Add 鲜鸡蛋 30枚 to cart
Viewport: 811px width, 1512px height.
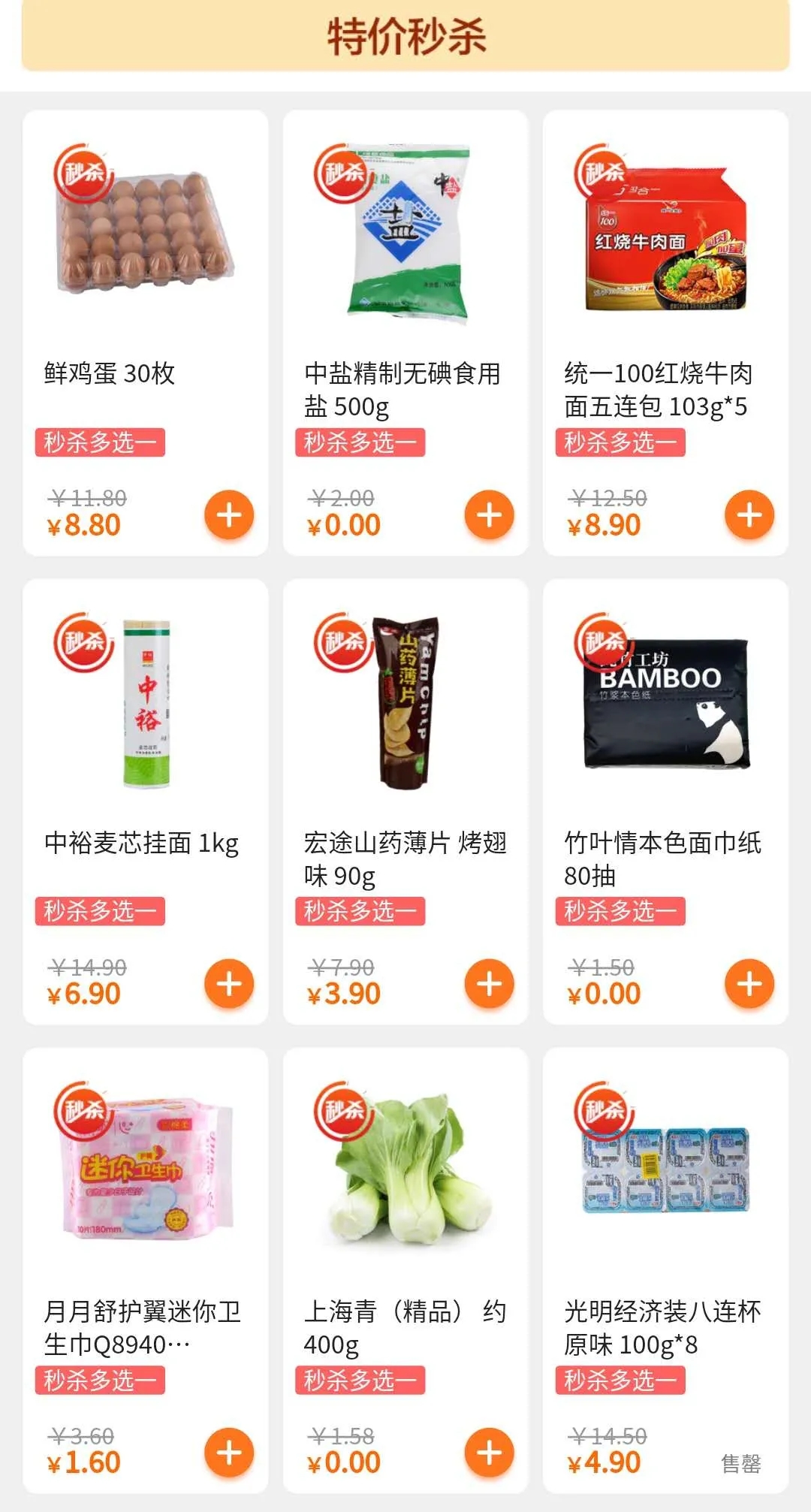pyautogui.click(x=229, y=515)
